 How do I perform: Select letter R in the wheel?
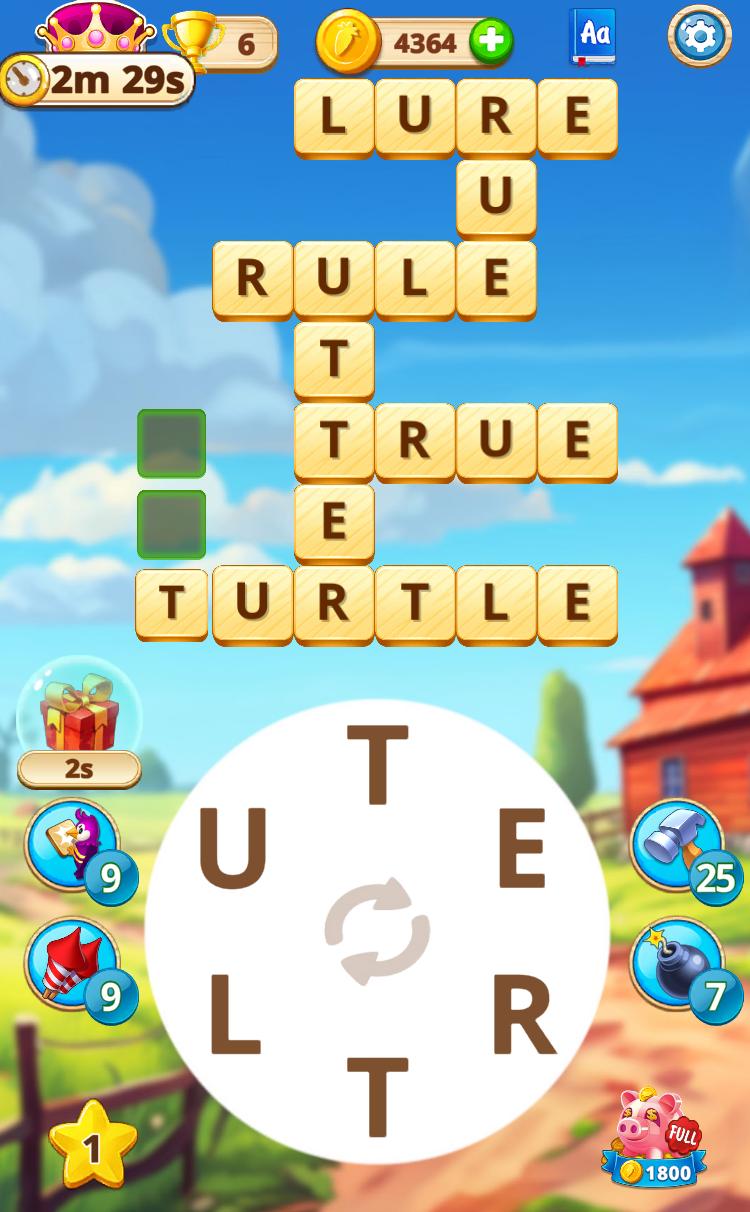coord(523,1020)
